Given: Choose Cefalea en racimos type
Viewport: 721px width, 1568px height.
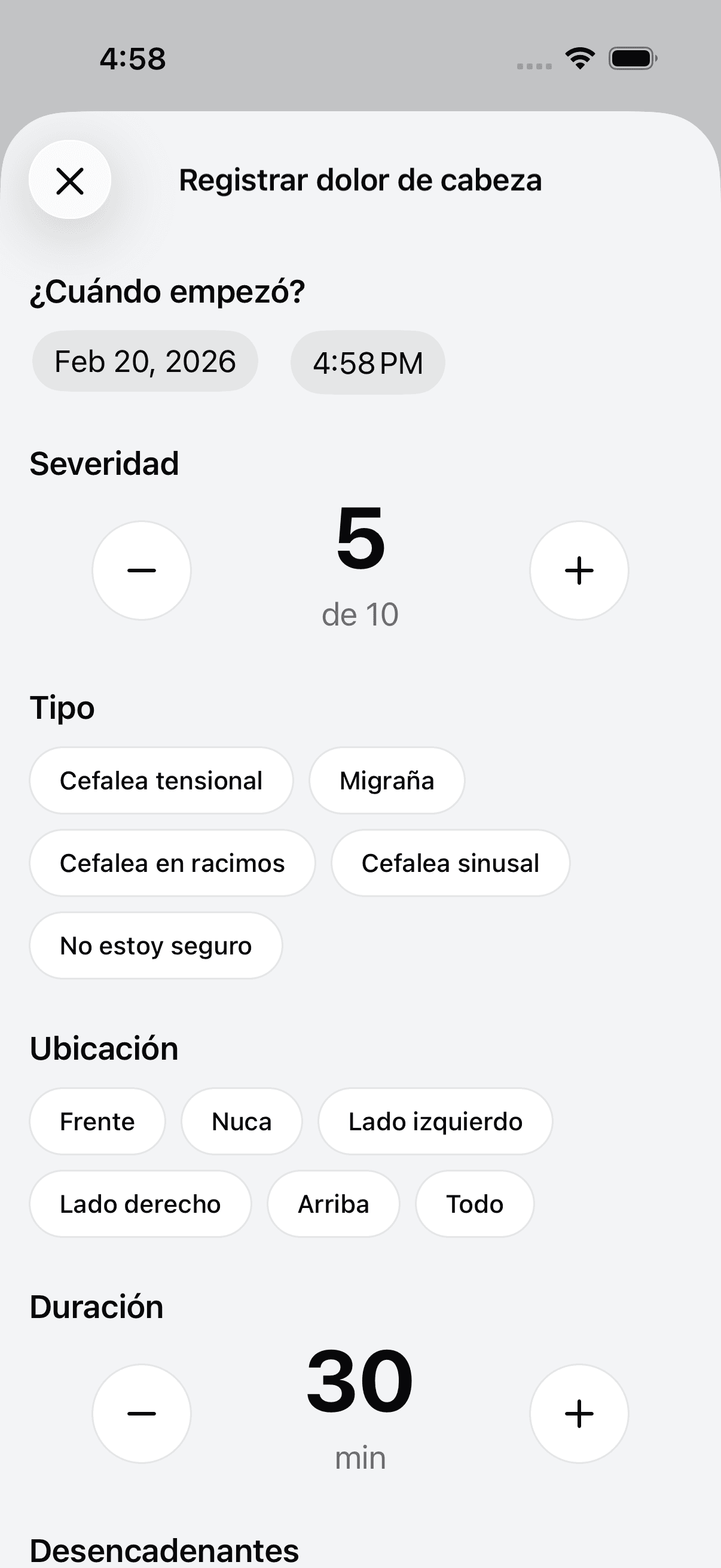Looking at the screenshot, I should coord(172,863).
